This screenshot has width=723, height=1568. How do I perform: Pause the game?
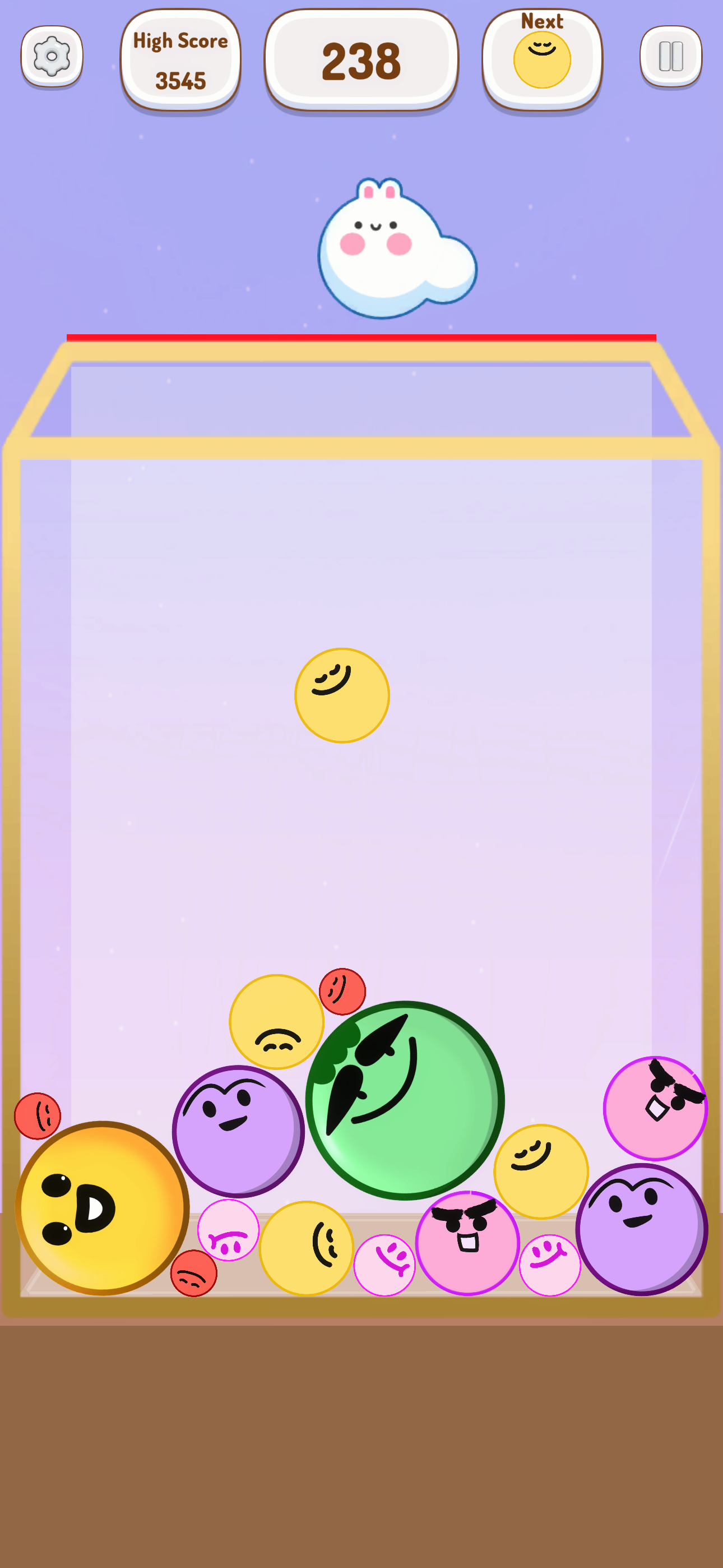click(671, 57)
